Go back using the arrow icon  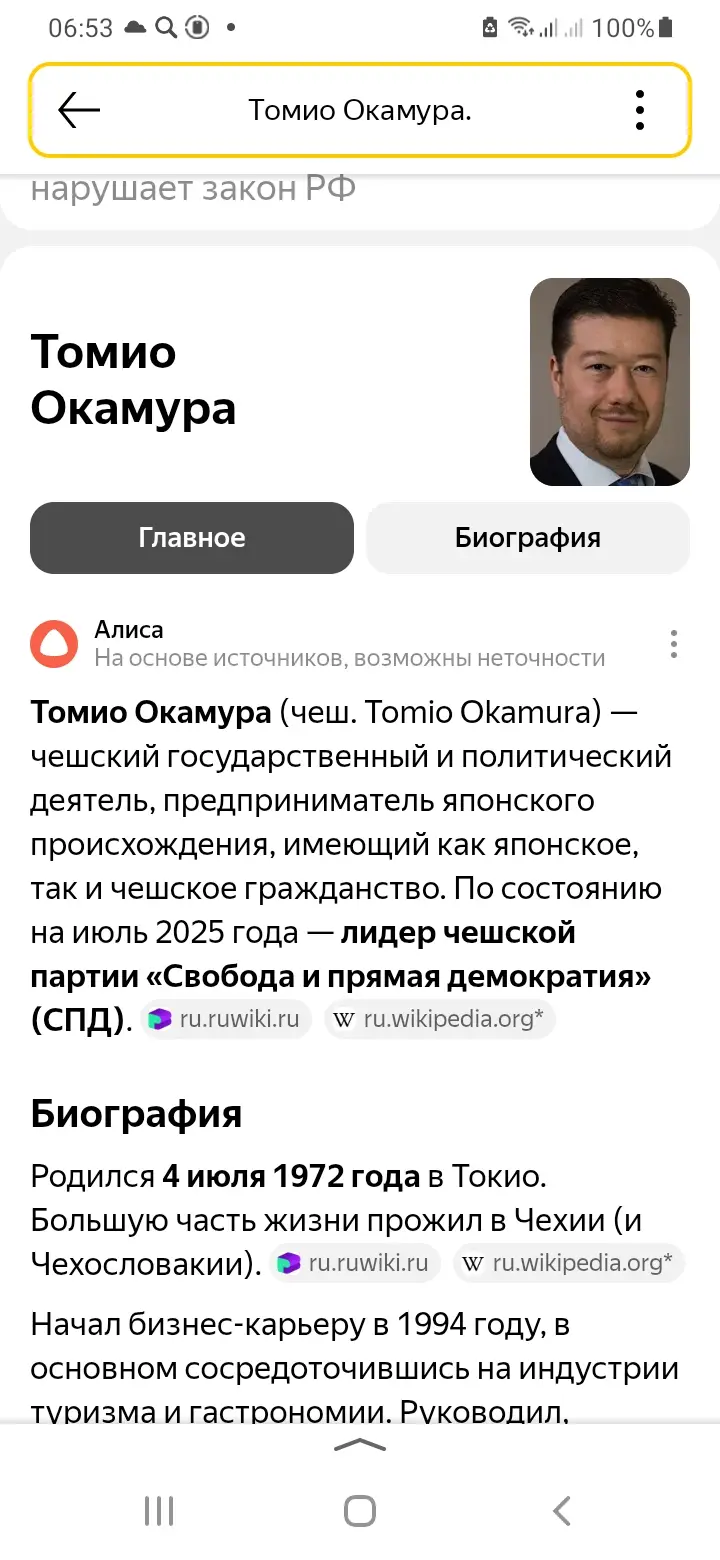(79, 110)
